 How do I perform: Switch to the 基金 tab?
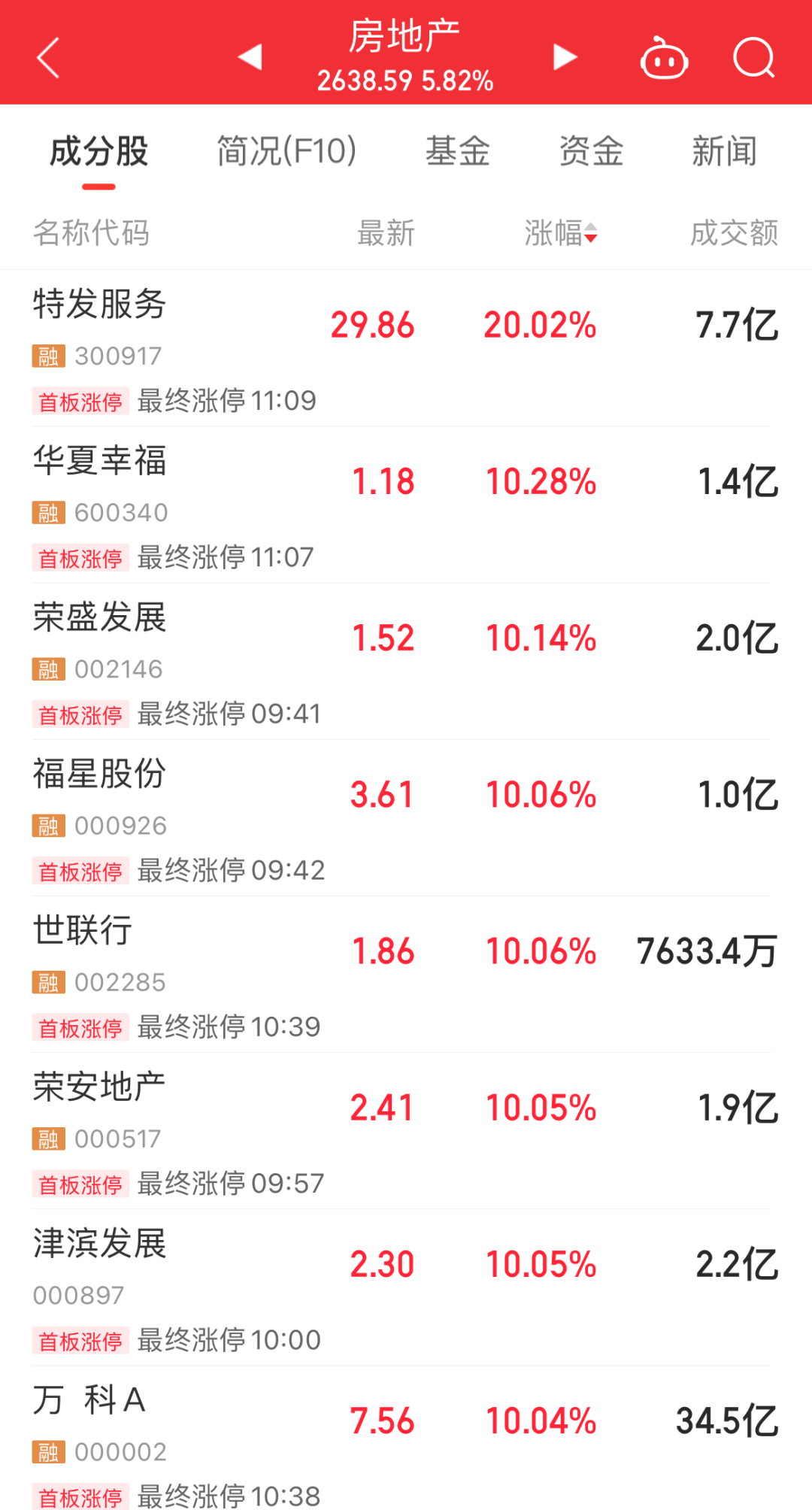pos(458,150)
